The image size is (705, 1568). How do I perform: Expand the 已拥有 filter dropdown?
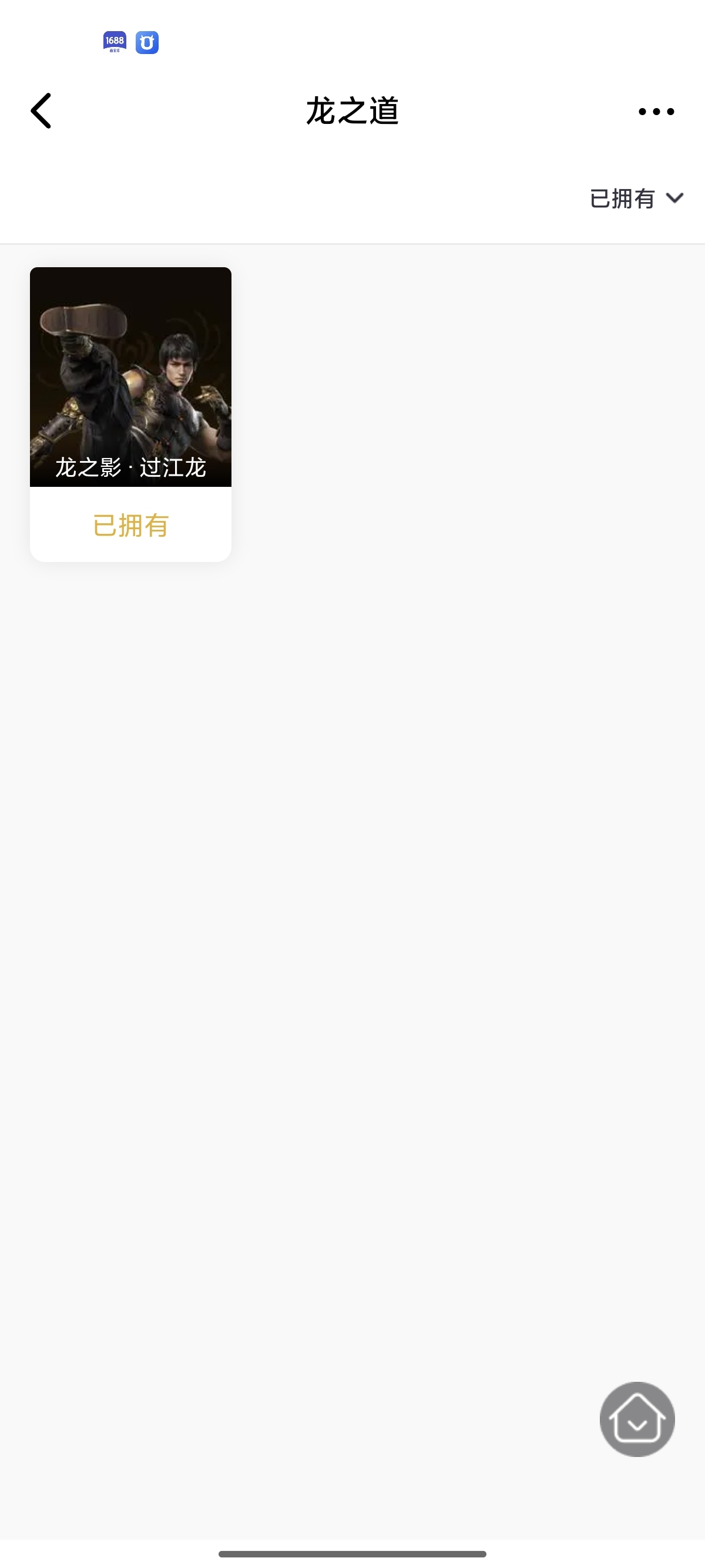point(636,198)
